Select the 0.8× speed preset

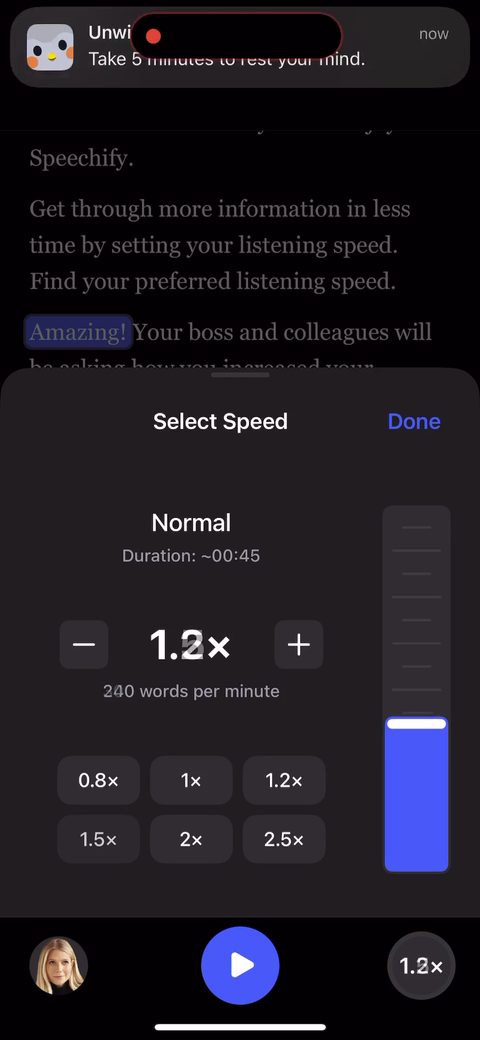point(98,781)
